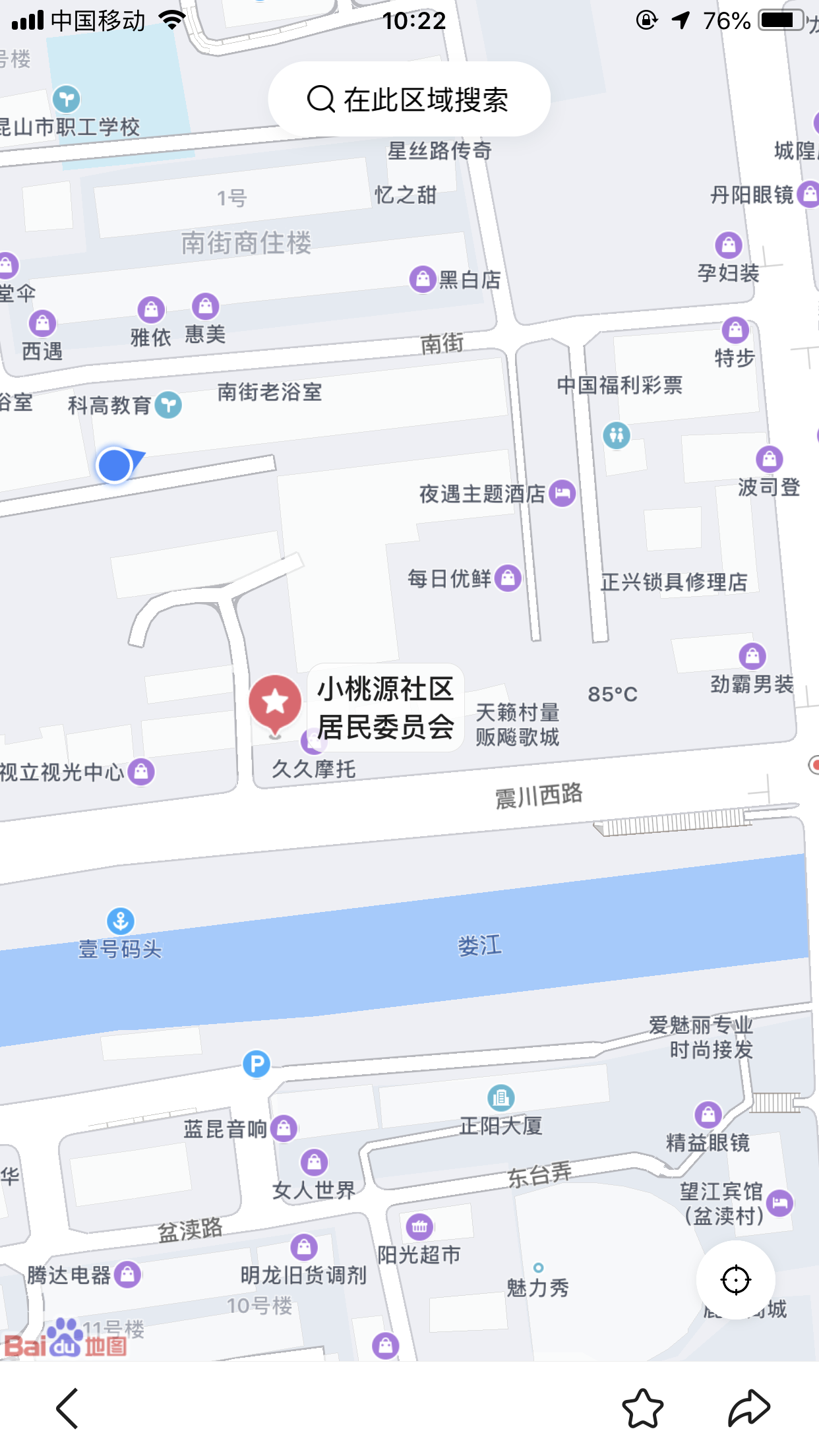Viewport: 819px width, 1456px height.
Task: Tap the parking marker near 蓝昆音响
Action: (257, 1063)
